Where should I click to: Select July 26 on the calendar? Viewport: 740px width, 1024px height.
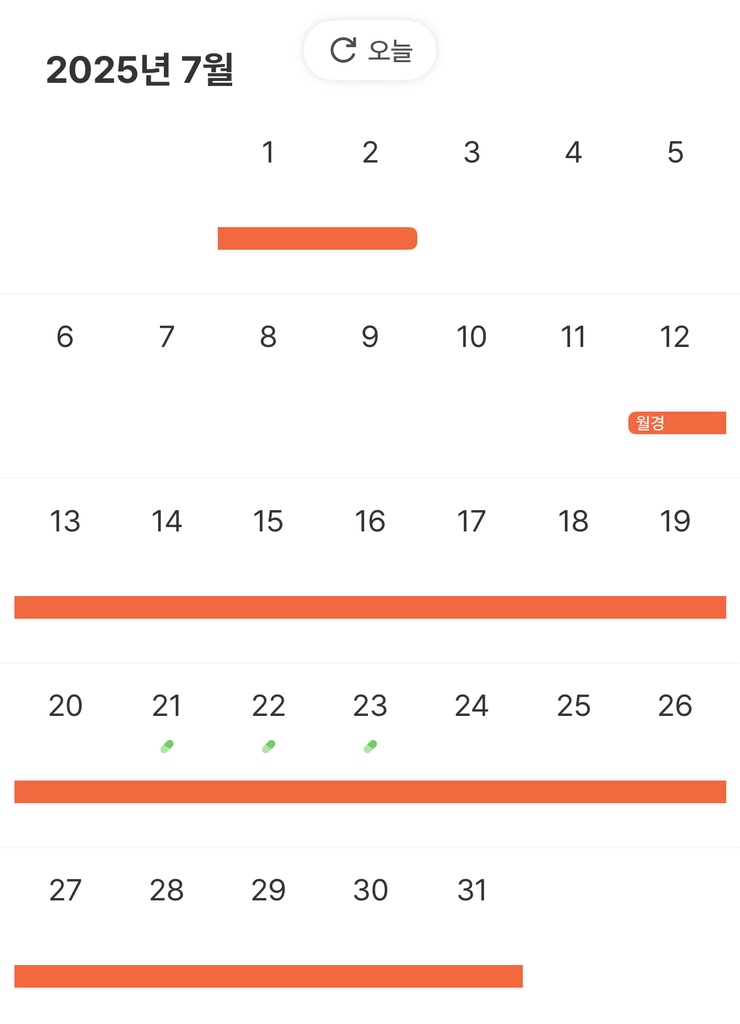coord(675,707)
